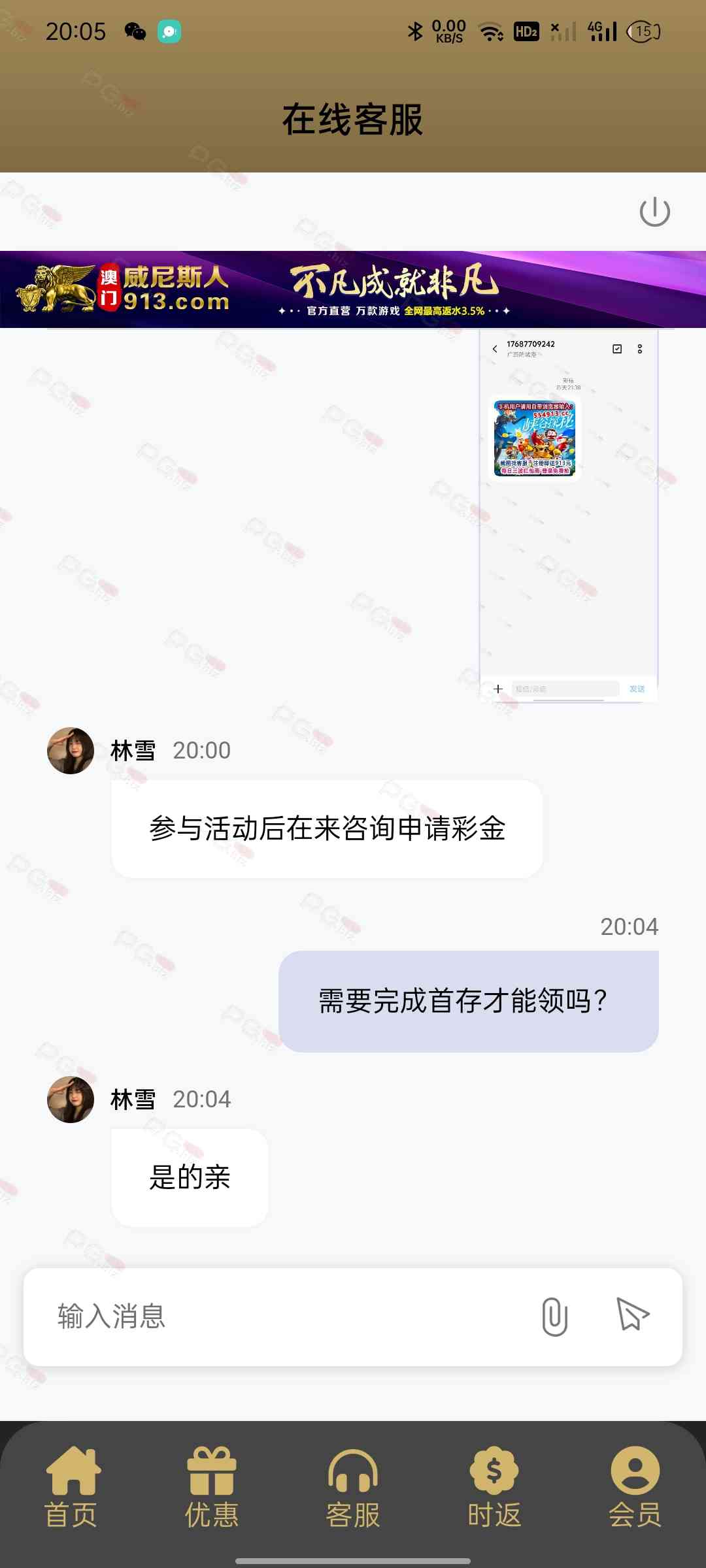The height and width of the screenshot is (1568, 706).
Task: Open the sent screenshot image
Action: (568, 516)
